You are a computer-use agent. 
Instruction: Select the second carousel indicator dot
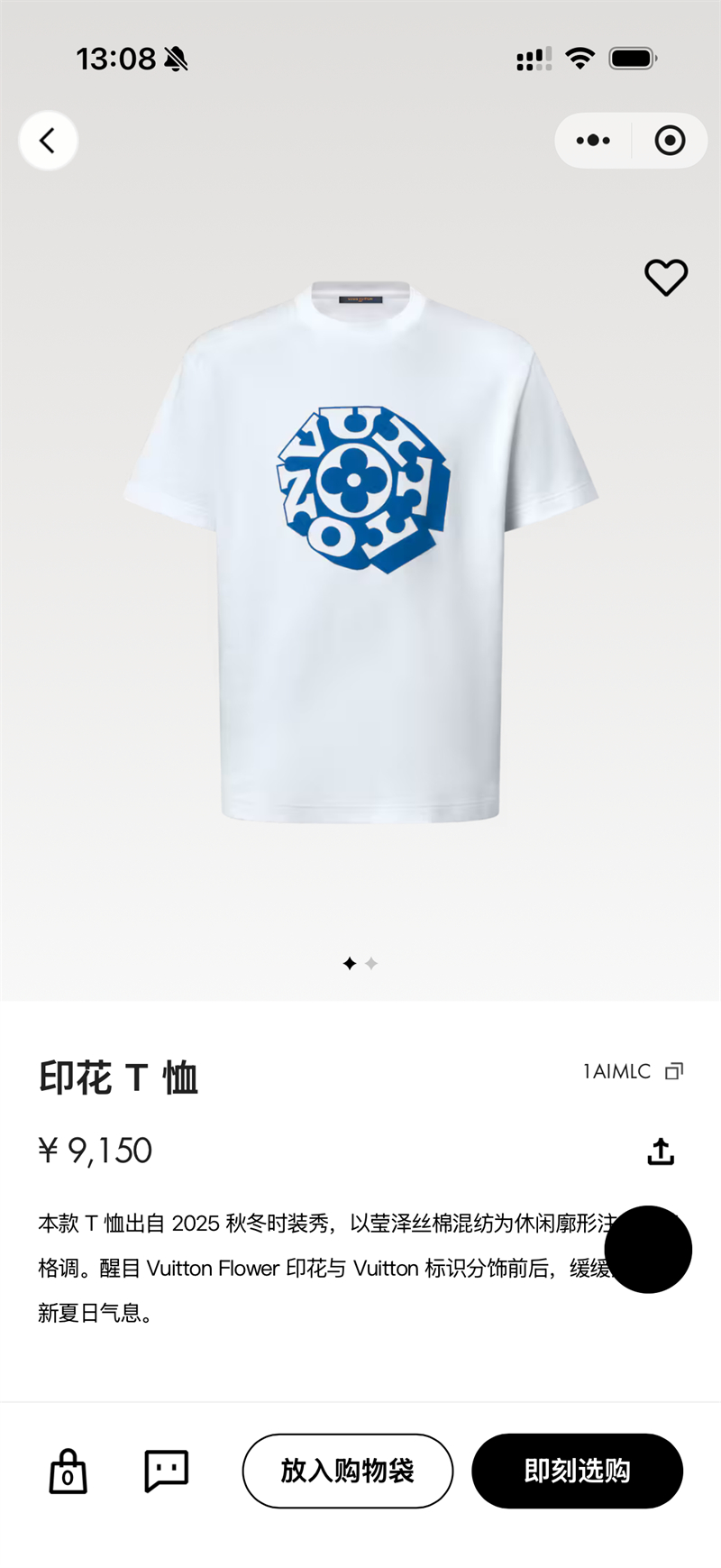pyautogui.click(x=372, y=963)
